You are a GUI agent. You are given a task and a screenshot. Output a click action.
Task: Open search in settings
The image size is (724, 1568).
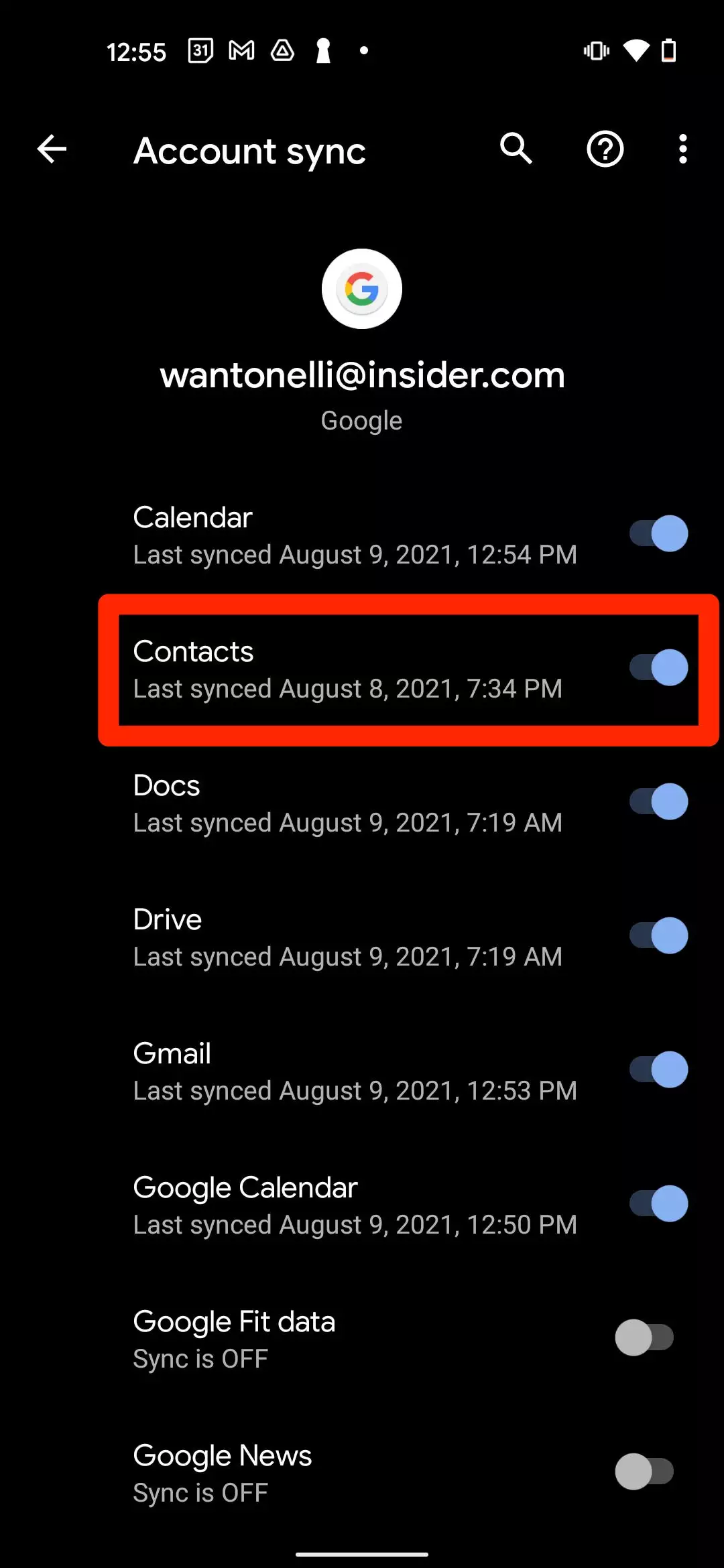point(516,149)
